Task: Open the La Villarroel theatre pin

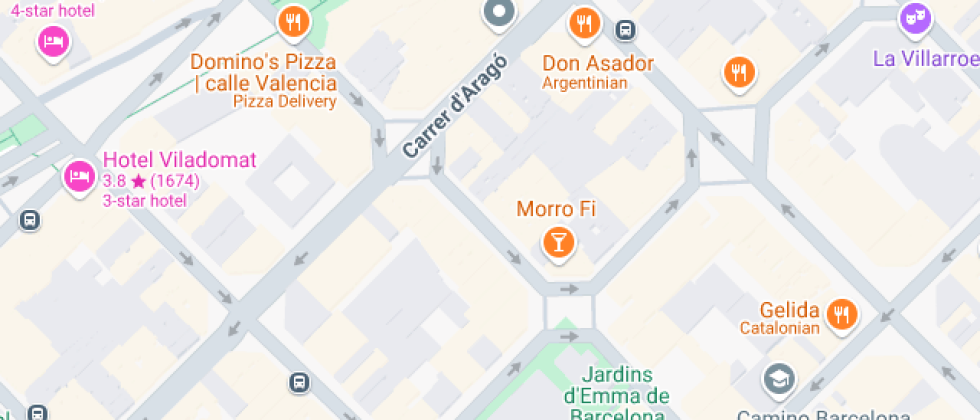Action: 912,18
